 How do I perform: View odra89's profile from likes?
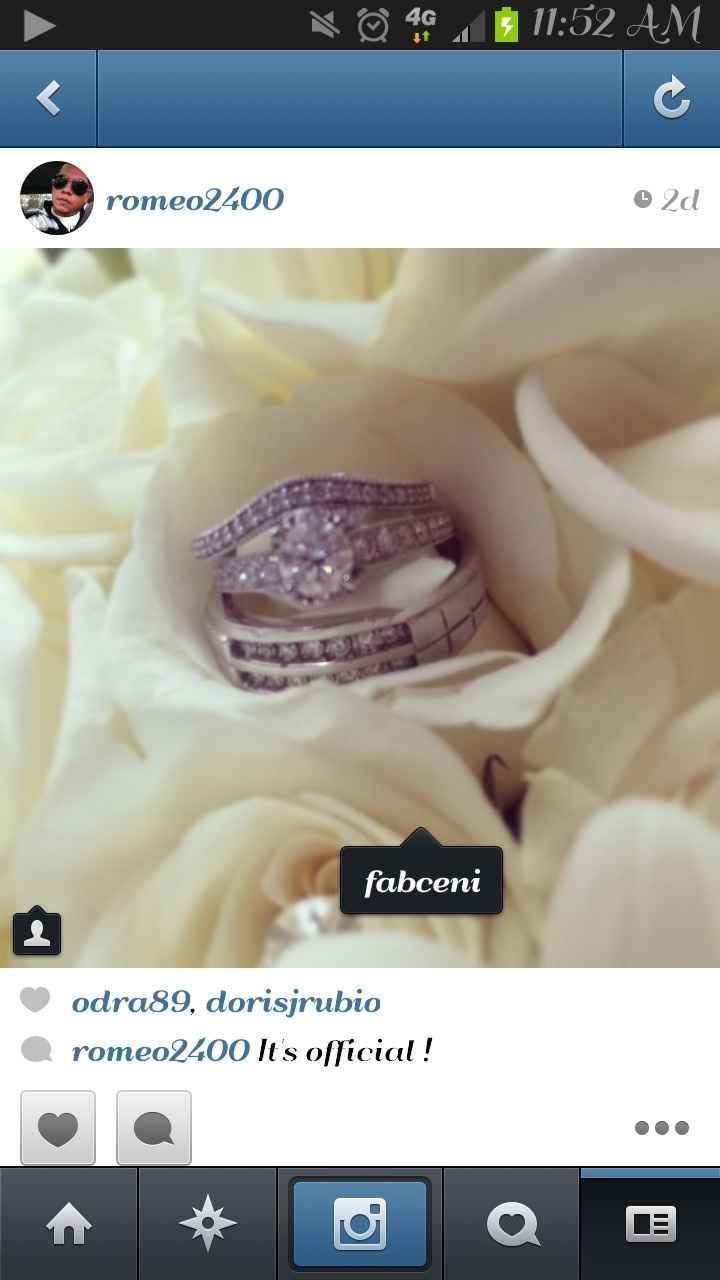click(129, 1002)
